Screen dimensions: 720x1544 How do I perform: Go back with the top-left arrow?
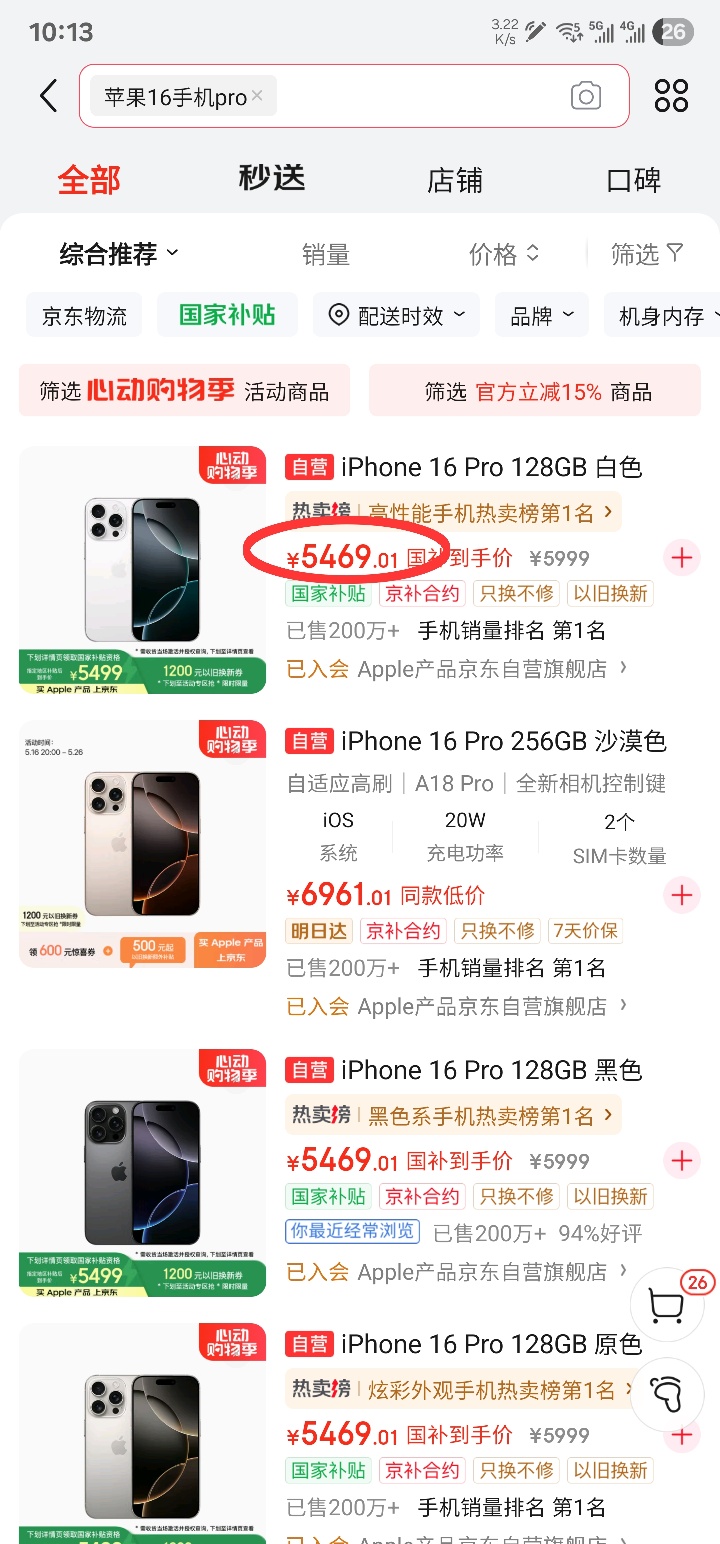(x=48, y=96)
